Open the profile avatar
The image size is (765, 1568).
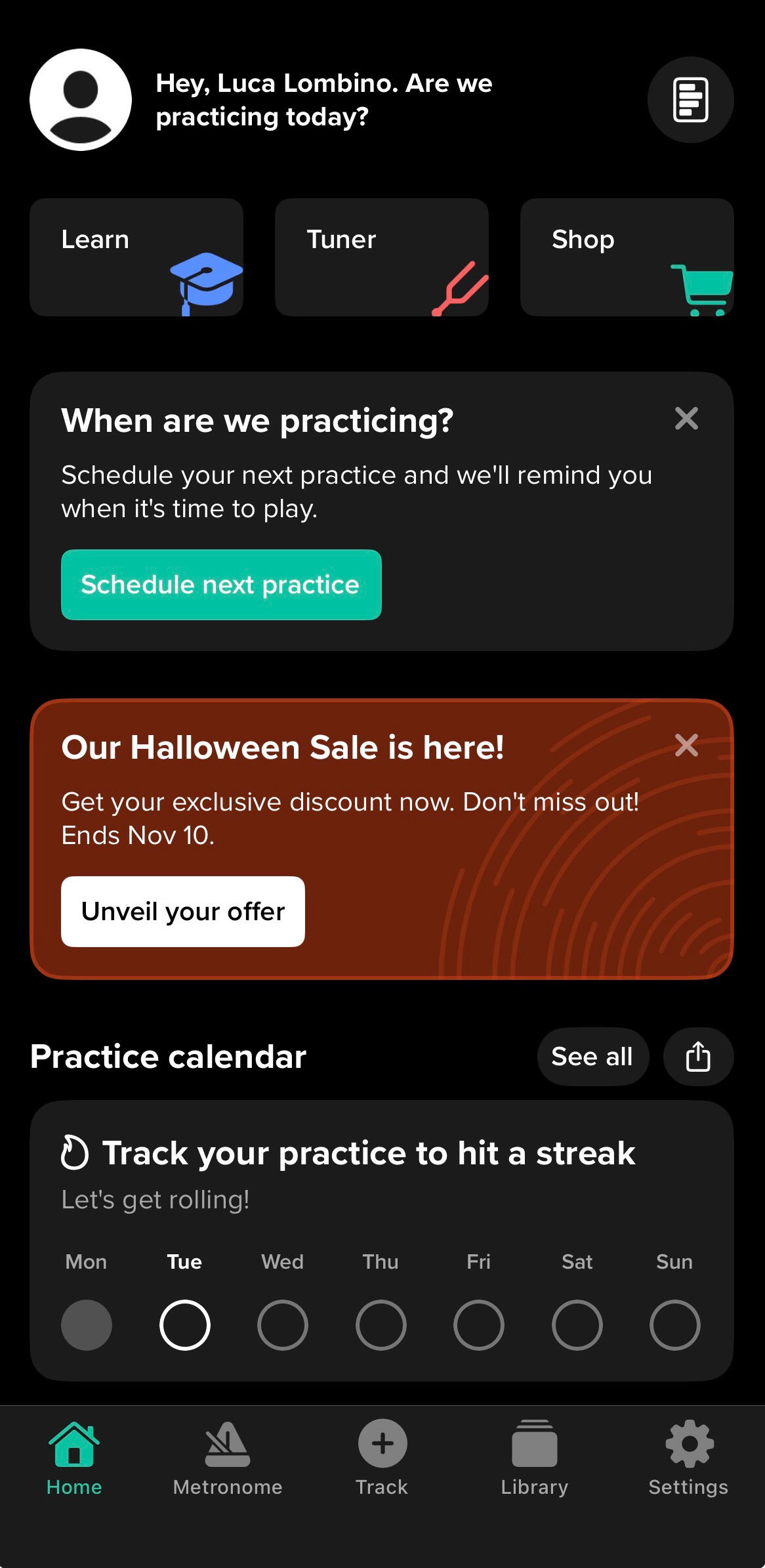coord(81,100)
